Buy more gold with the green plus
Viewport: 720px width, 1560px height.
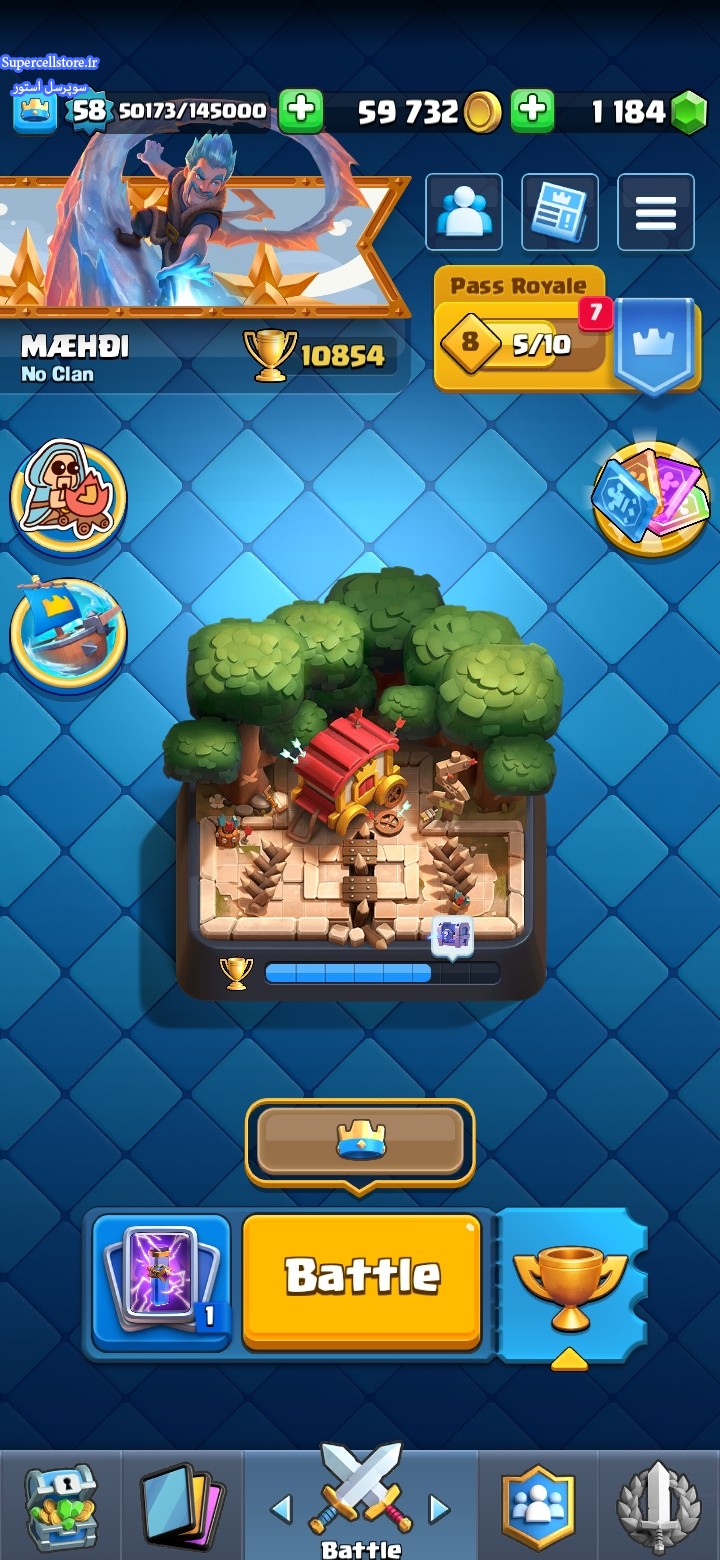click(x=532, y=111)
